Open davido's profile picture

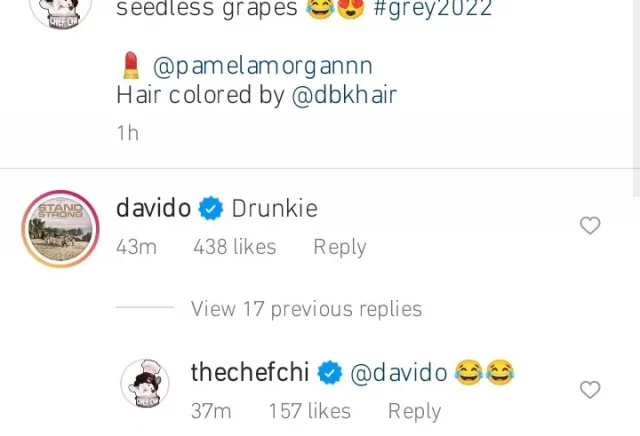tap(58, 227)
